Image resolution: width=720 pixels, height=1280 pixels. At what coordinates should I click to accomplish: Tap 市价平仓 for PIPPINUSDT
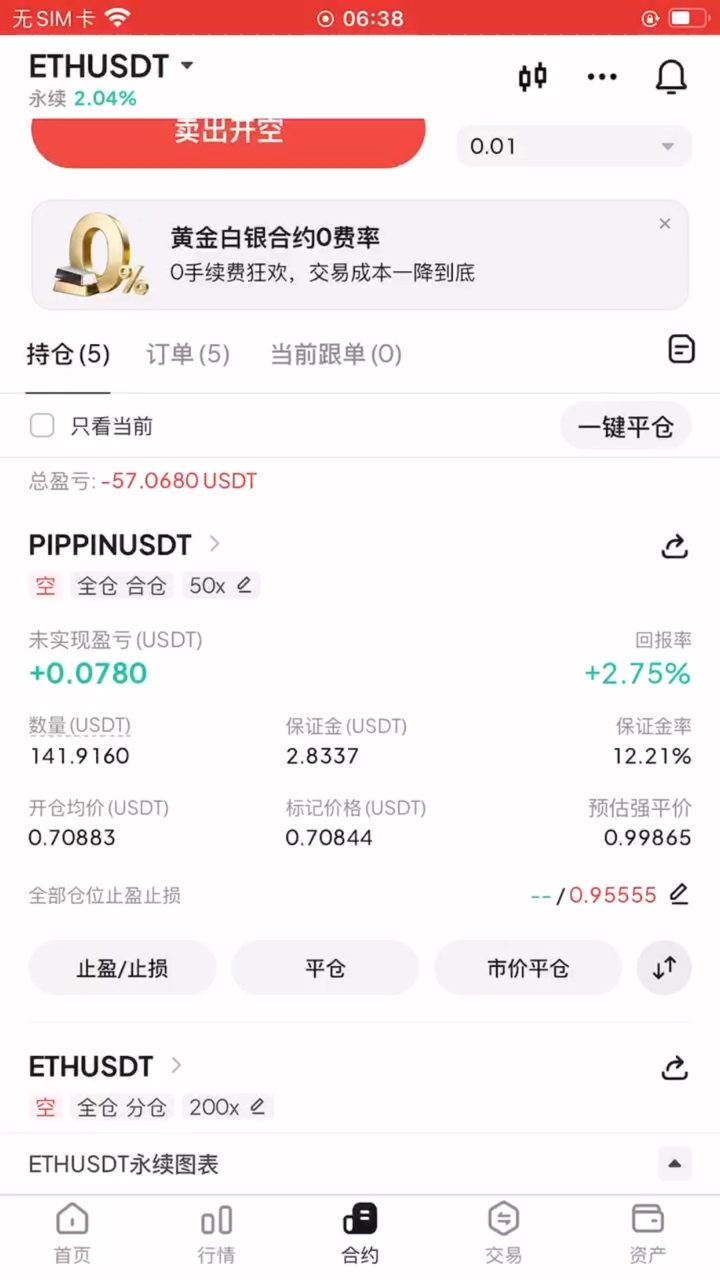click(x=528, y=968)
